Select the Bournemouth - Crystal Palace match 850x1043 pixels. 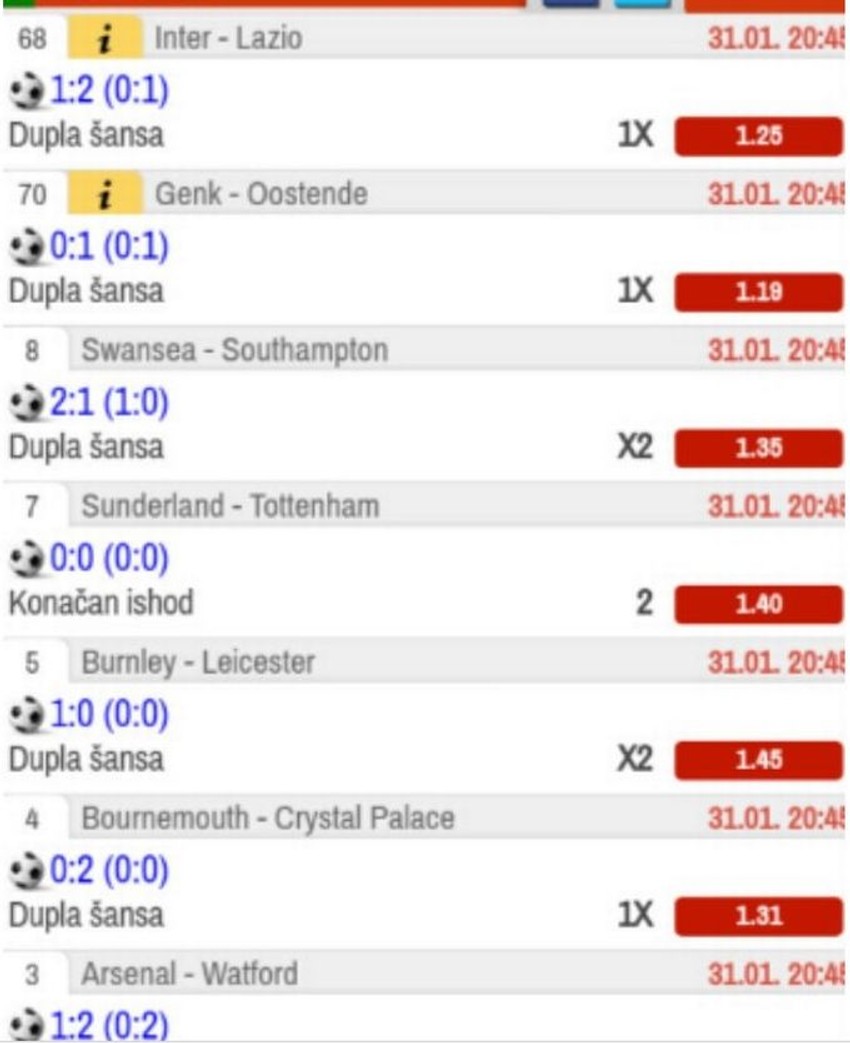(267, 818)
